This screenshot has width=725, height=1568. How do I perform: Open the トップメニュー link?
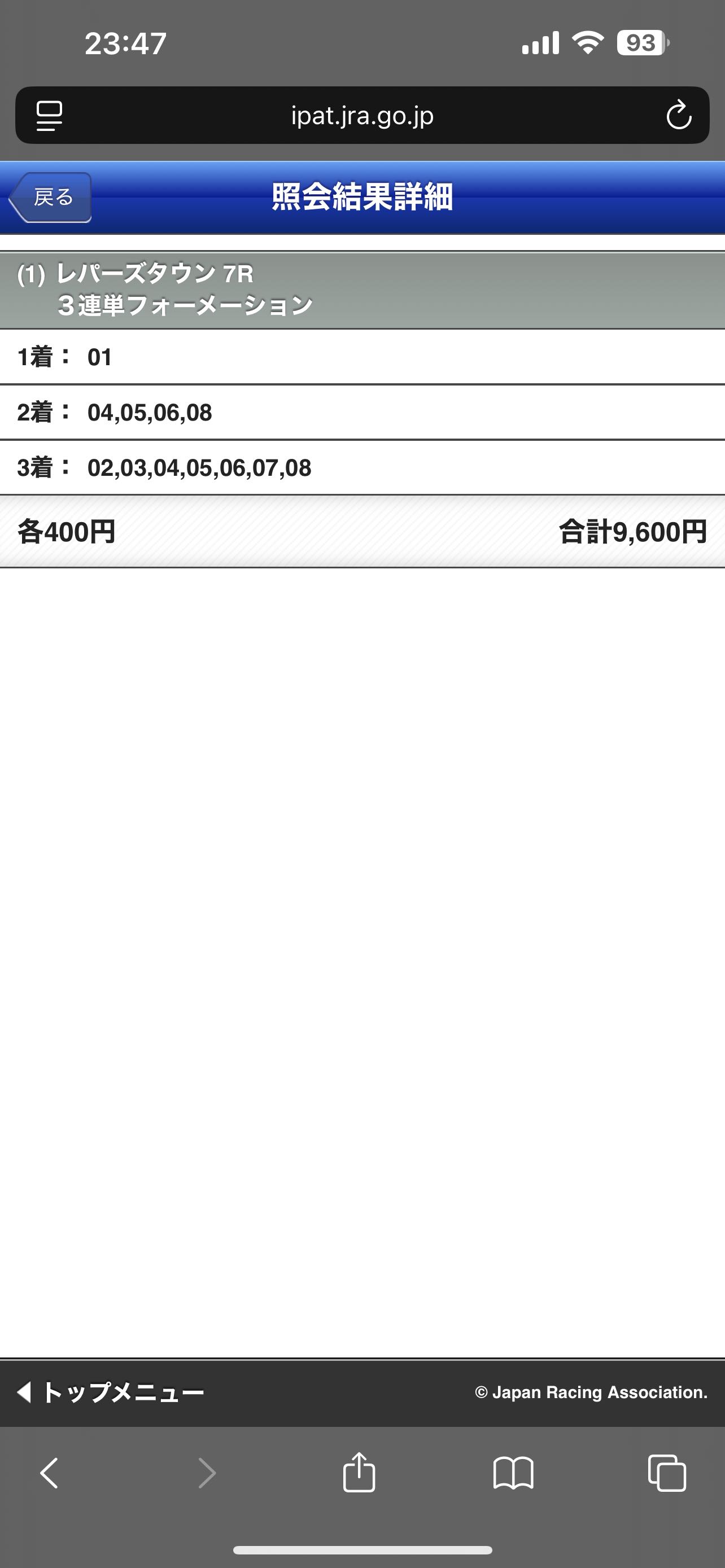[x=111, y=1392]
